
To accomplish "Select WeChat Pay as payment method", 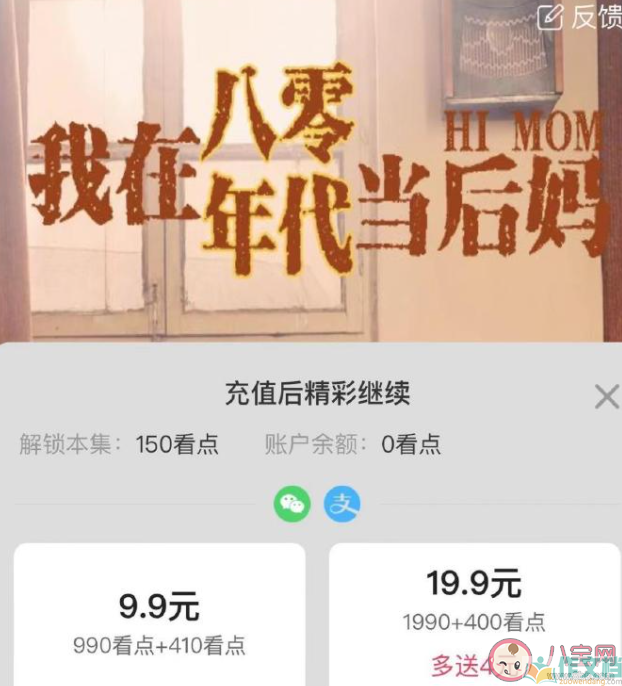I will [x=292, y=504].
